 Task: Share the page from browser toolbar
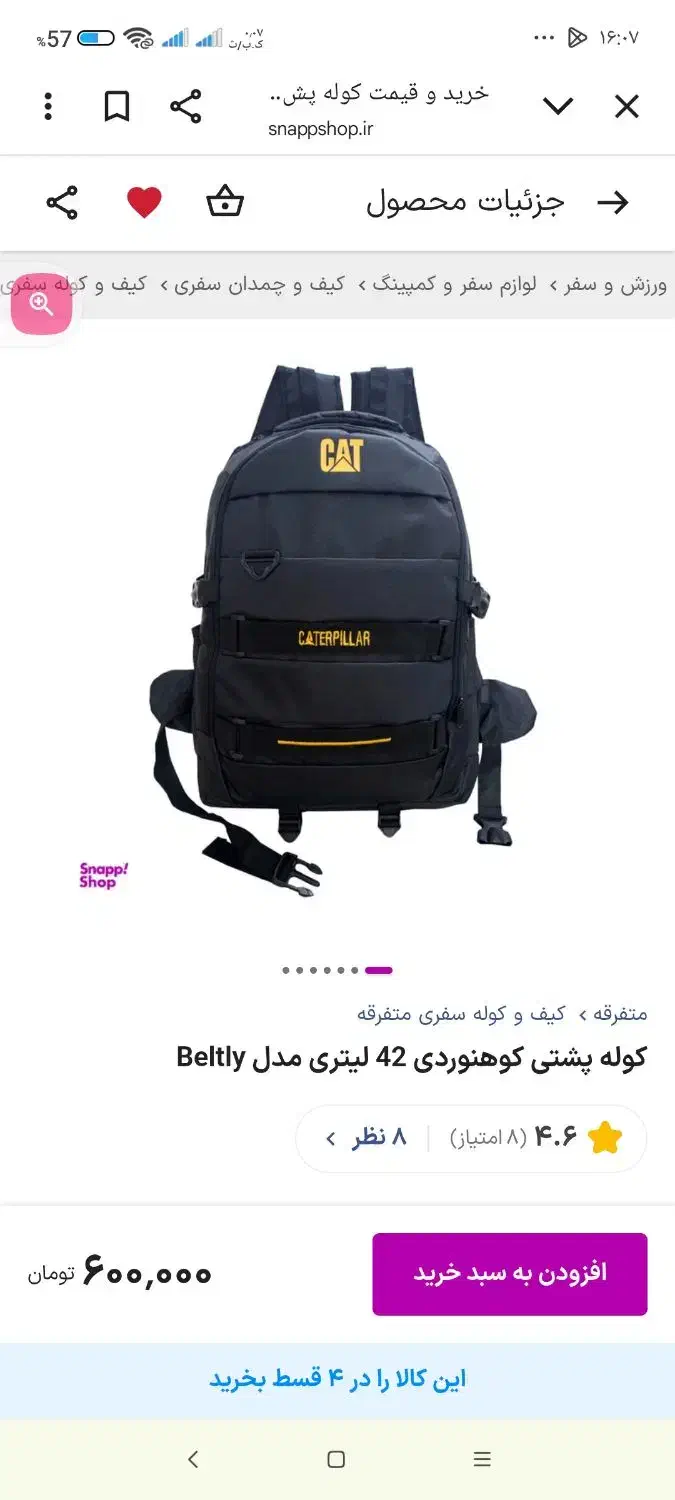click(x=185, y=107)
